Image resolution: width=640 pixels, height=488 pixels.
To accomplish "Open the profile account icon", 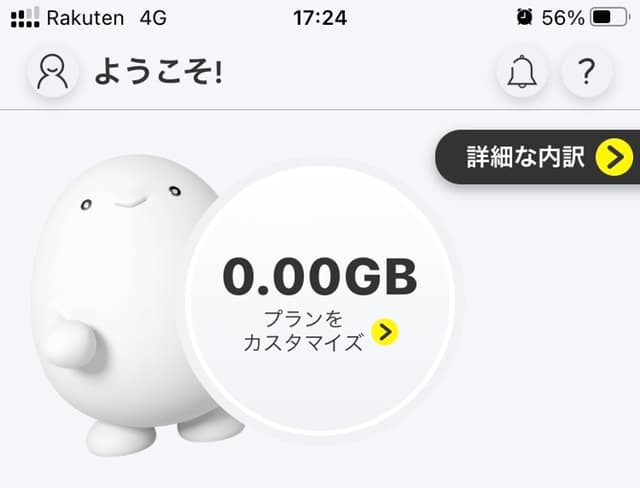I will click(x=53, y=72).
